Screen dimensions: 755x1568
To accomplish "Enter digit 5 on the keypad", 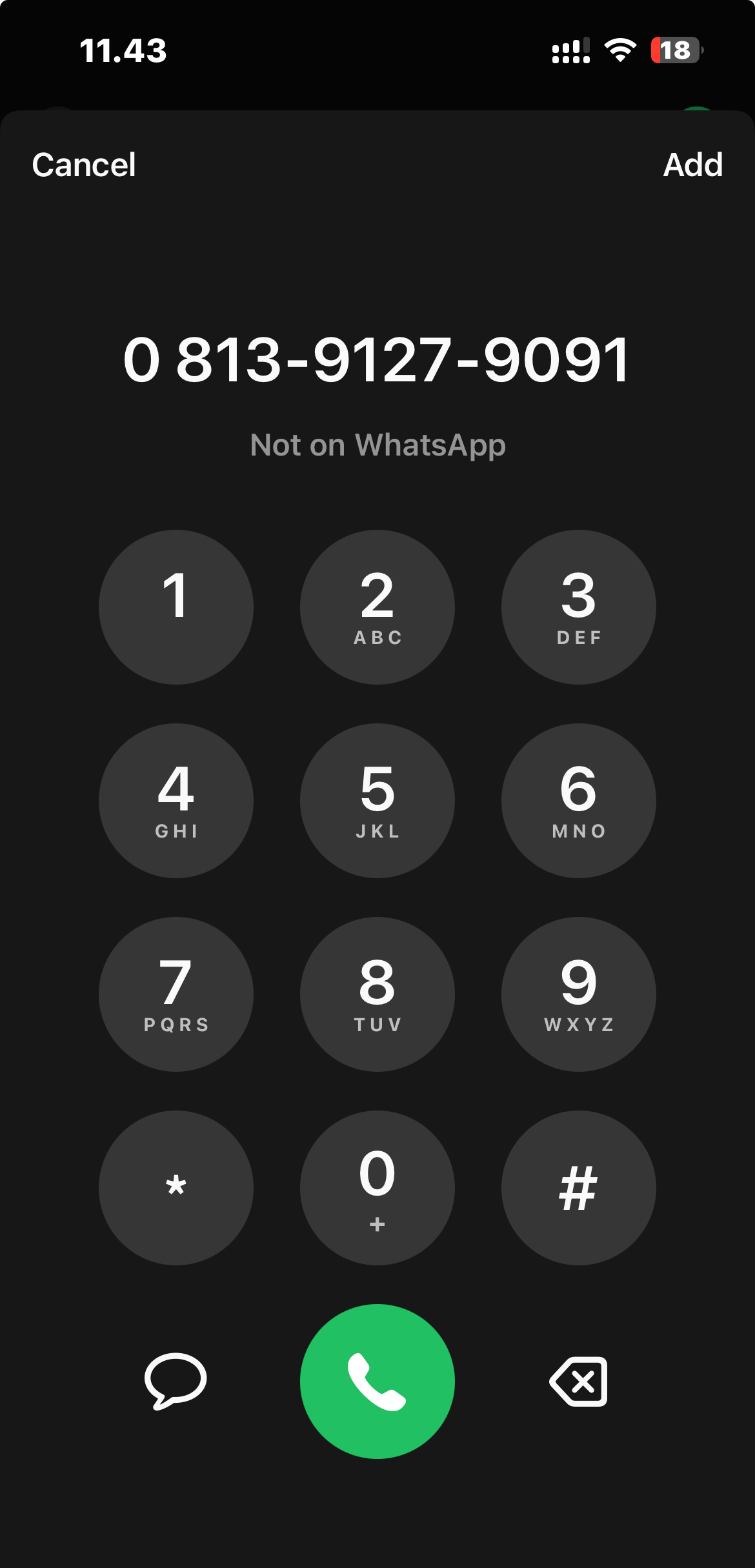I will [x=377, y=801].
